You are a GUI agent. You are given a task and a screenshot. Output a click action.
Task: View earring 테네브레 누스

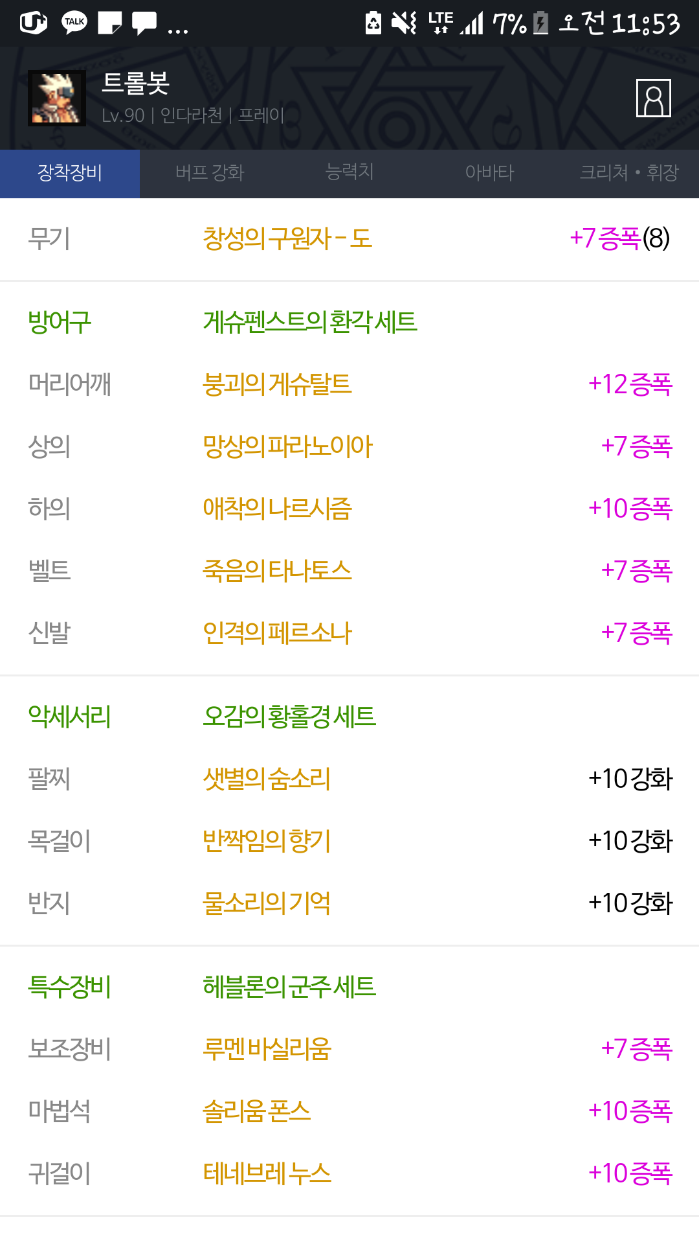click(266, 1172)
